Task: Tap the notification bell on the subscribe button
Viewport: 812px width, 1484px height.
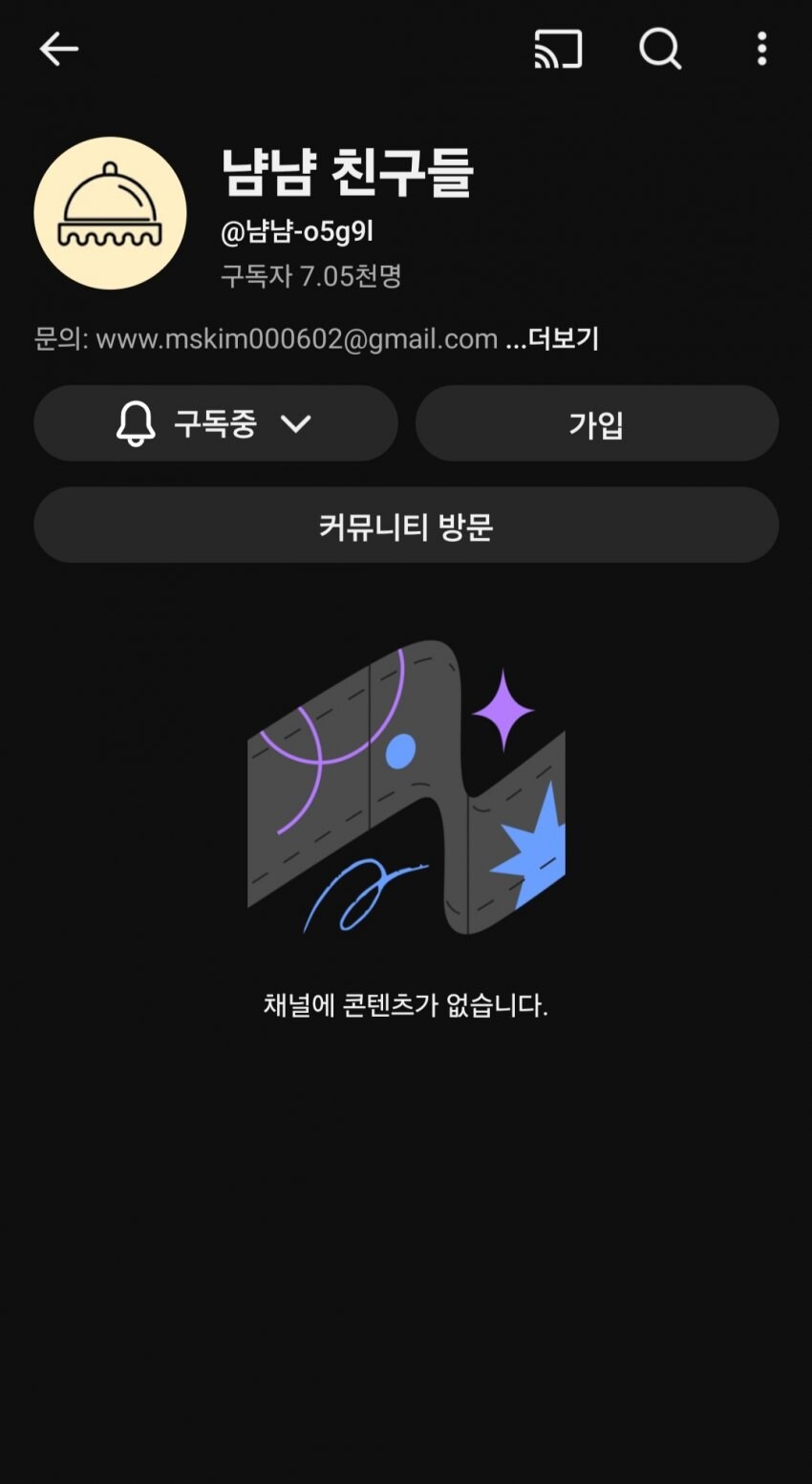Action: (x=137, y=423)
